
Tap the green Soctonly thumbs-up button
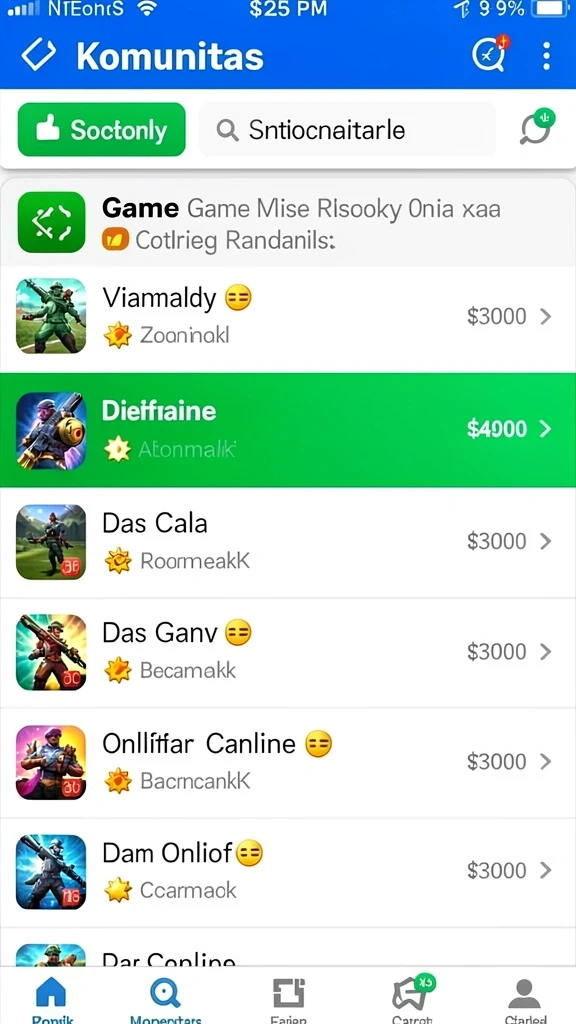click(101, 130)
